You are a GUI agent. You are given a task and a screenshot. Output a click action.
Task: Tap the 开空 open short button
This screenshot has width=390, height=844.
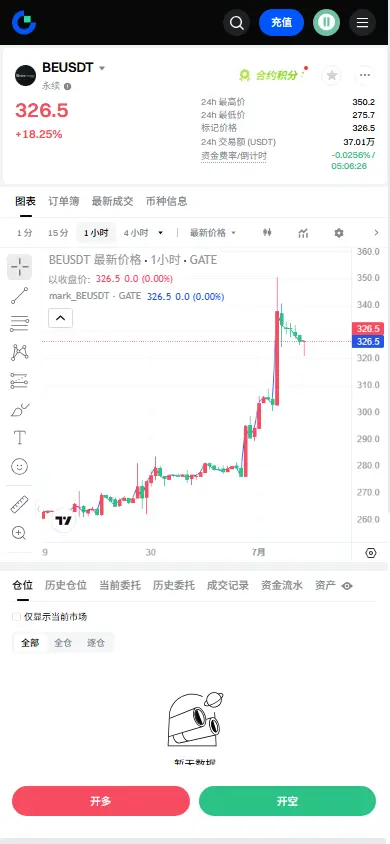(287, 801)
